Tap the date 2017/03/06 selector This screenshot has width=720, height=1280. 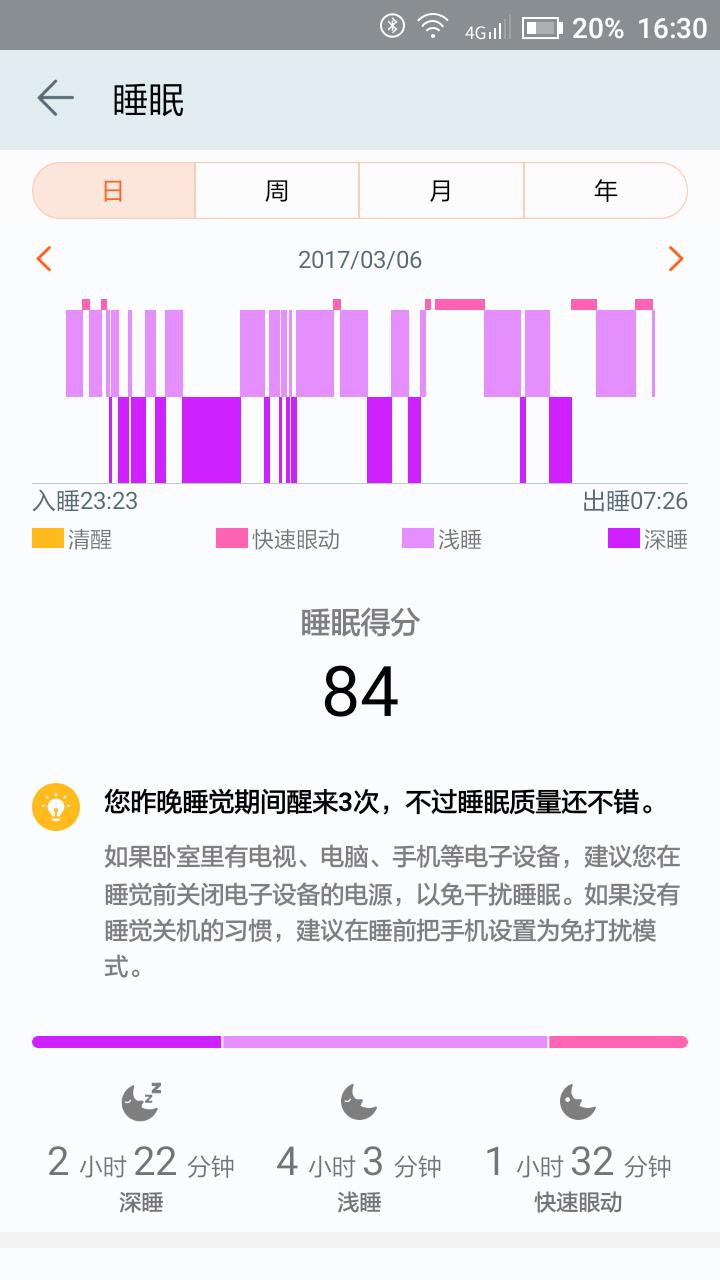point(360,259)
